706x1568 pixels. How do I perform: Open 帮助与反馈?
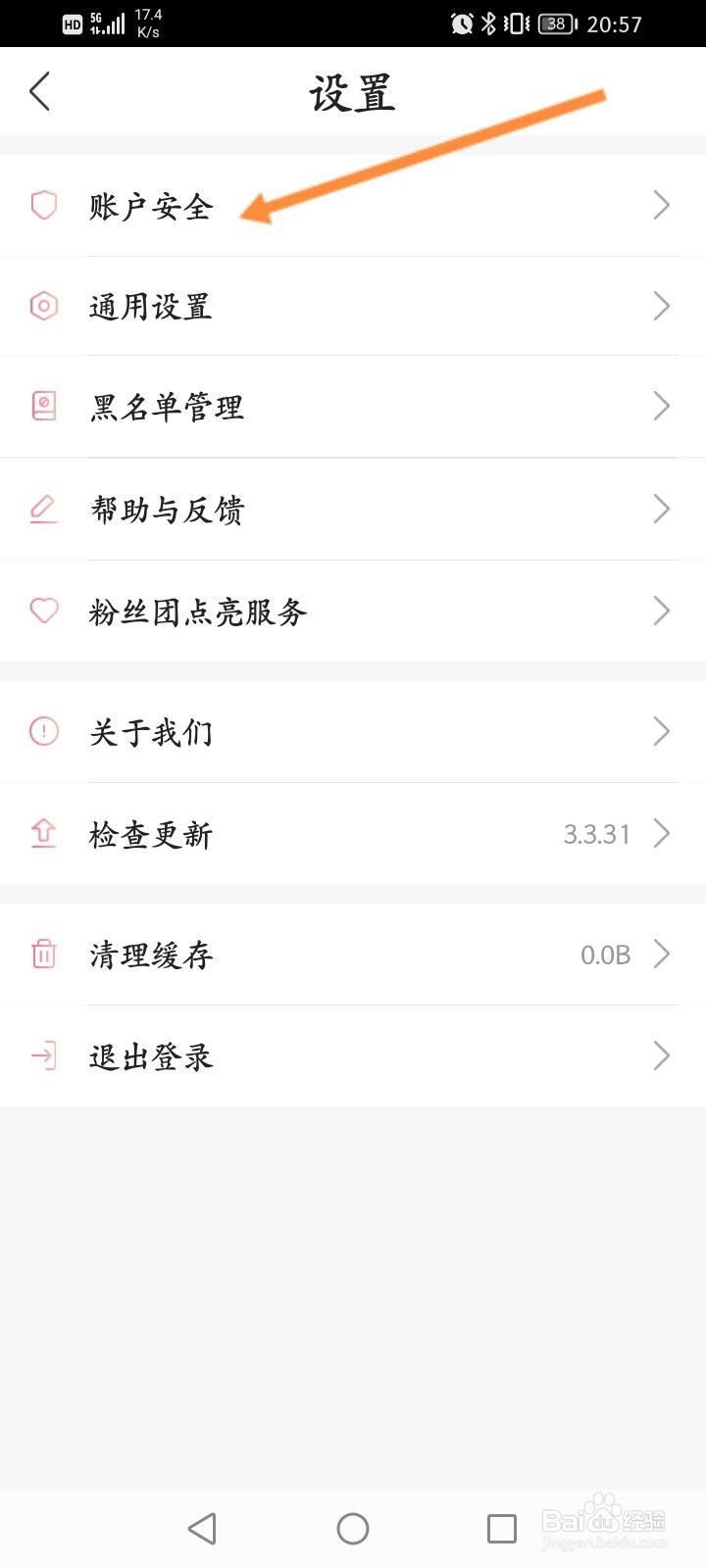tap(353, 509)
